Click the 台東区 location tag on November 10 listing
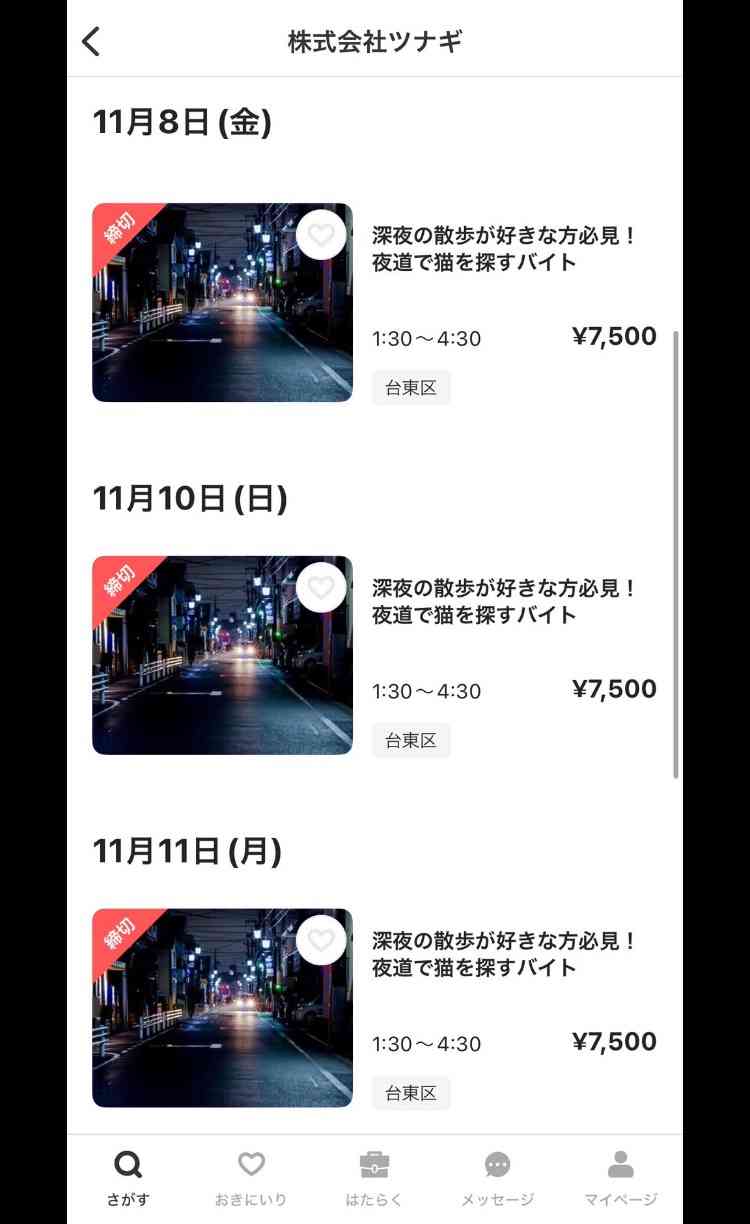This screenshot has height=1224, width=750. [411, 740]
